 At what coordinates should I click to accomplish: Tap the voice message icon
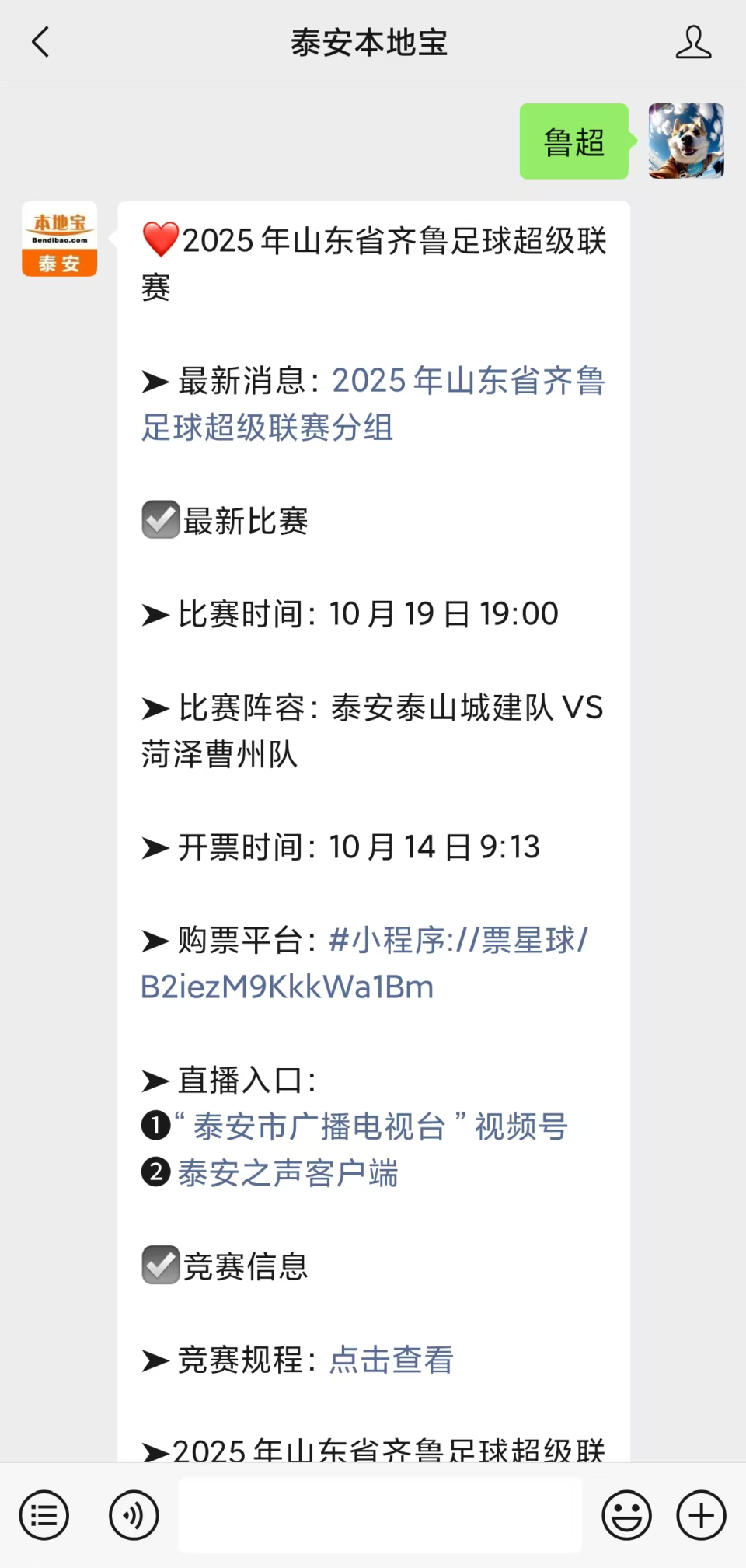[133, 1514]
